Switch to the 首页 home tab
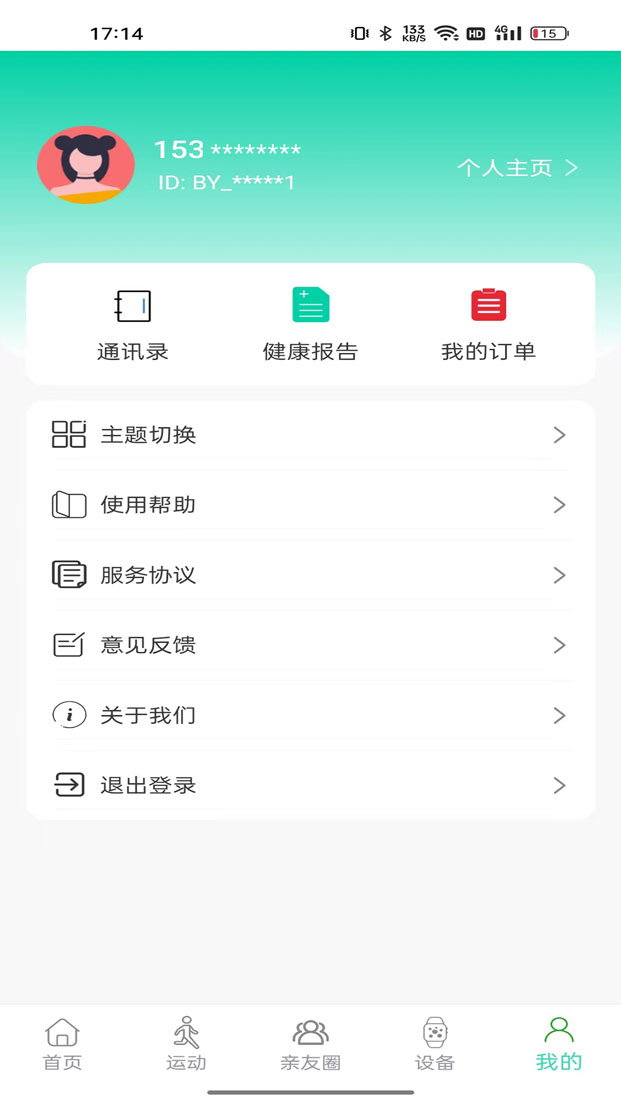The width and height of the screenshot is (621, 1104). tap(62, 1044)
